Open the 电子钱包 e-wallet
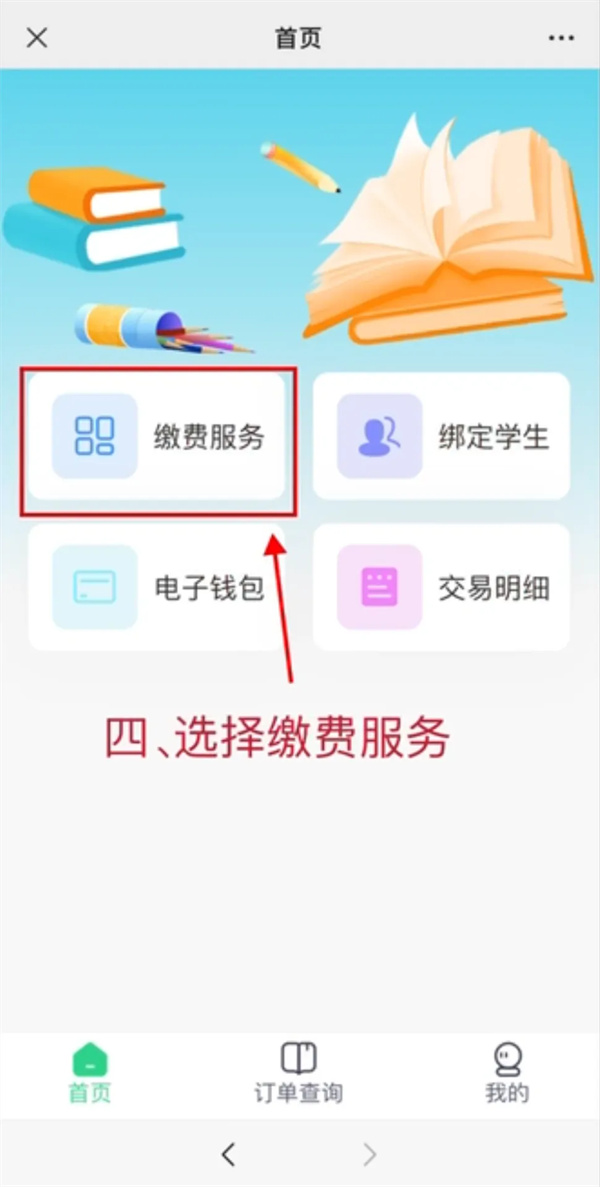Image resolution: width=600 pixels, height=1187 pixels. click(157, 588)
